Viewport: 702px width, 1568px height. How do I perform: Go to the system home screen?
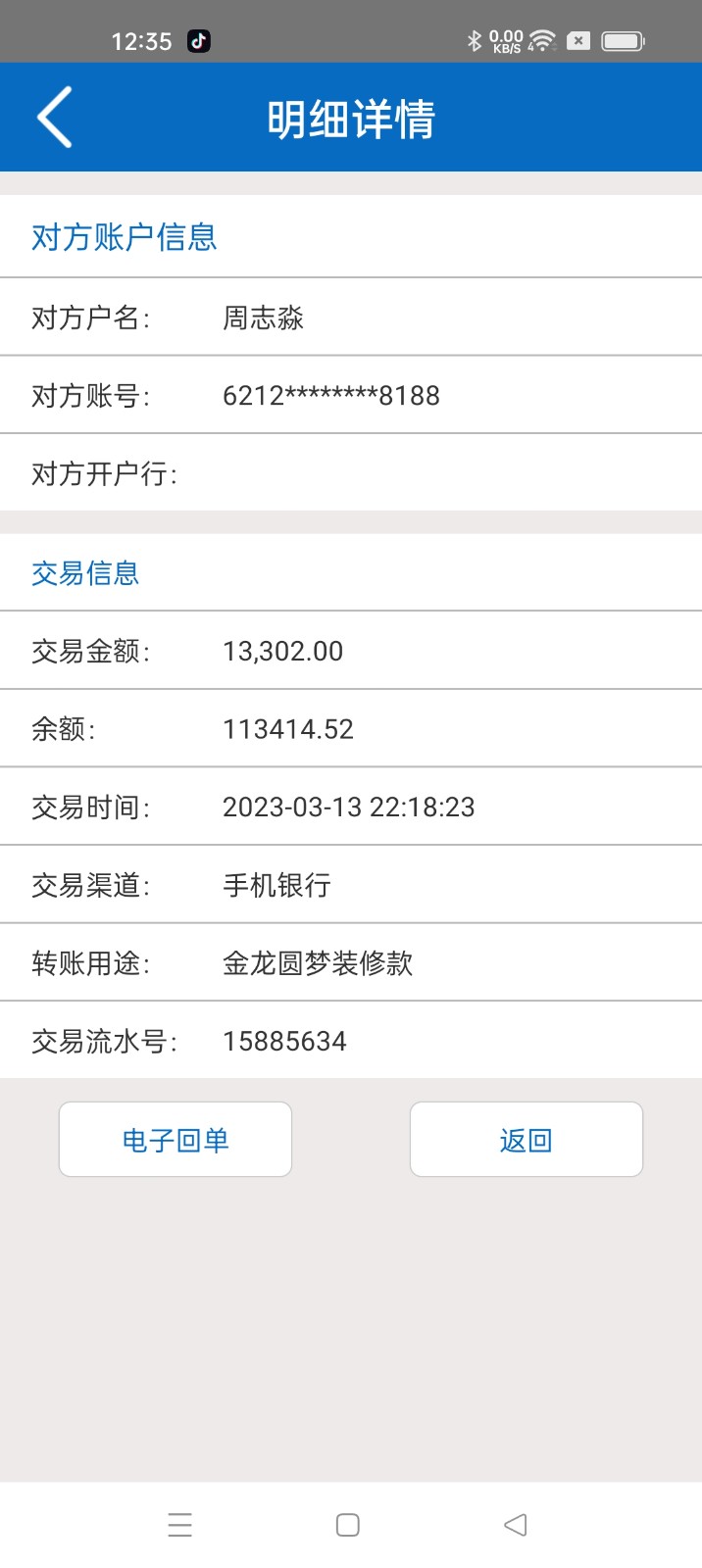[x=347, y=1525]
